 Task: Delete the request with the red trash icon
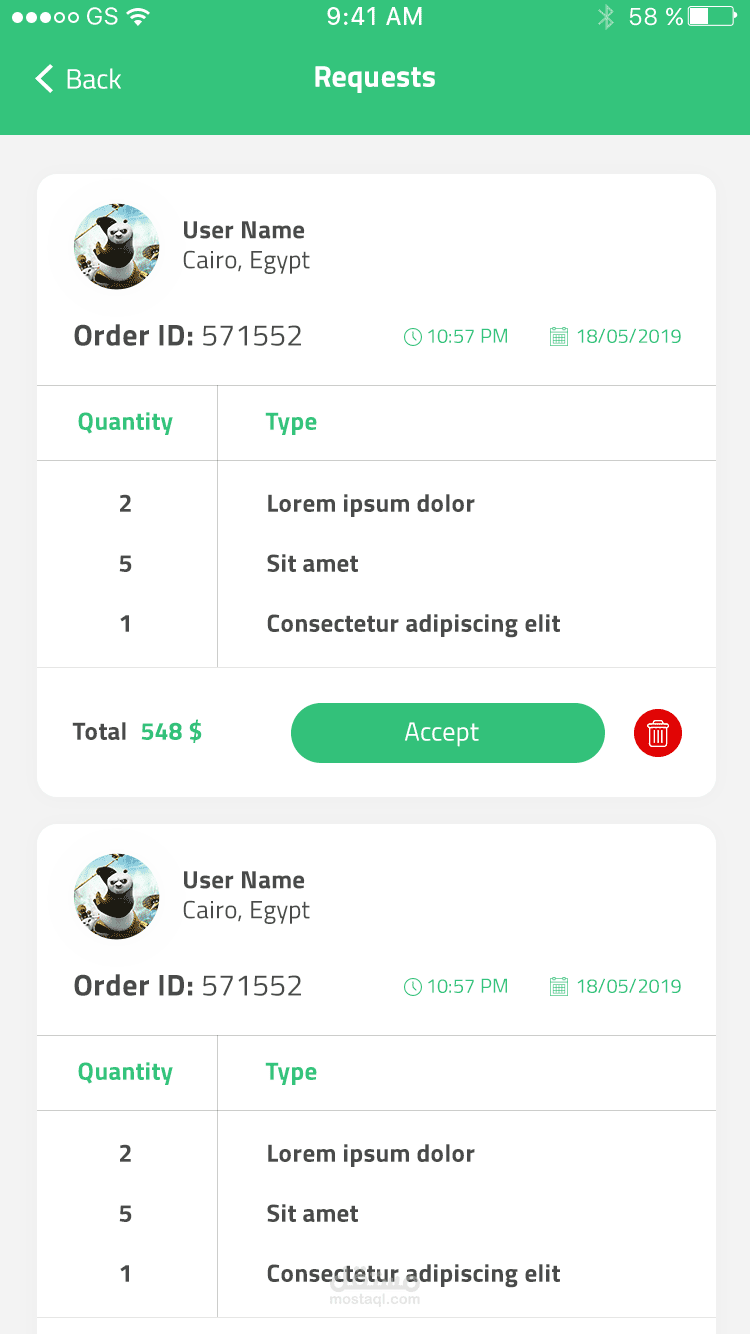pyautogui.click(x=657, y=733)
